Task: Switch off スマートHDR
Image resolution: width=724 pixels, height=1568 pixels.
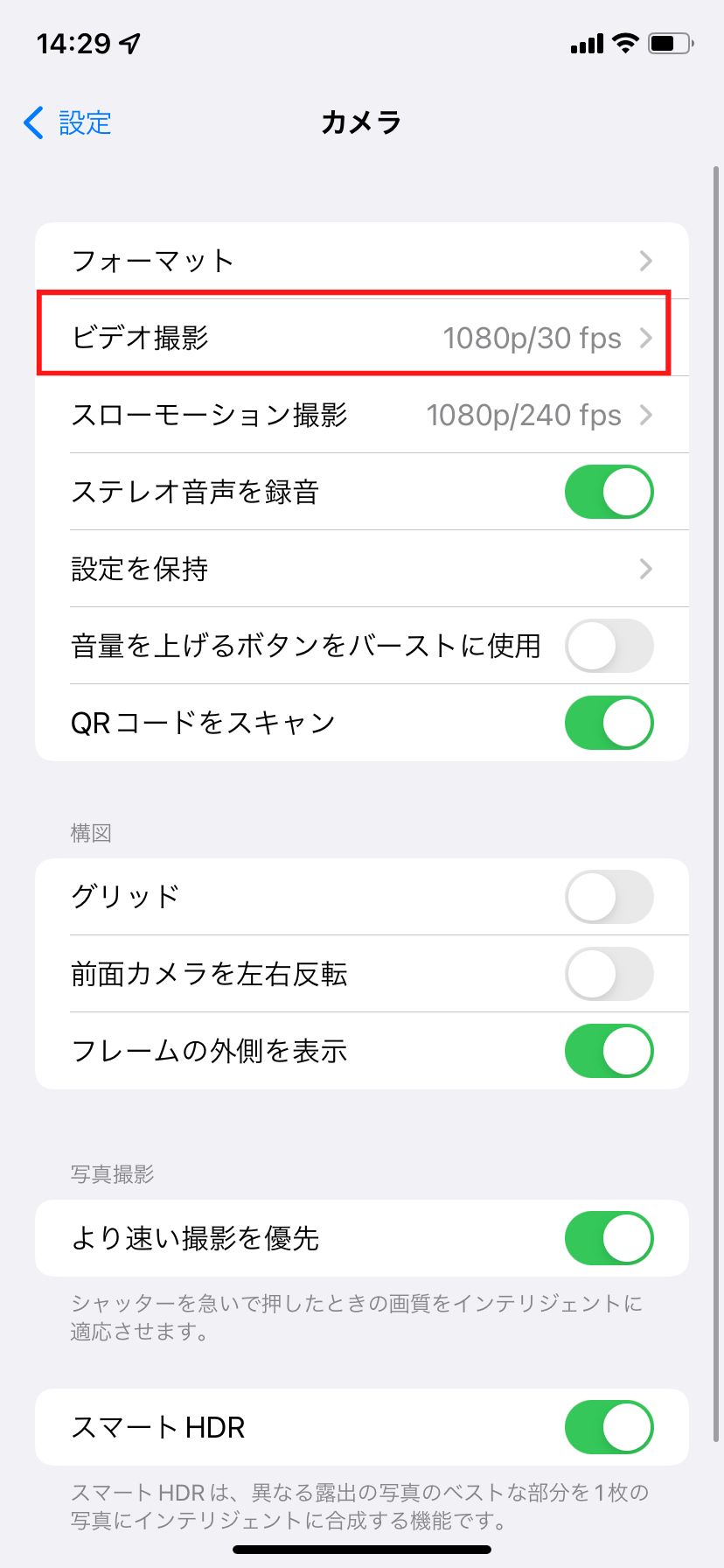Action: point(609,1427)
